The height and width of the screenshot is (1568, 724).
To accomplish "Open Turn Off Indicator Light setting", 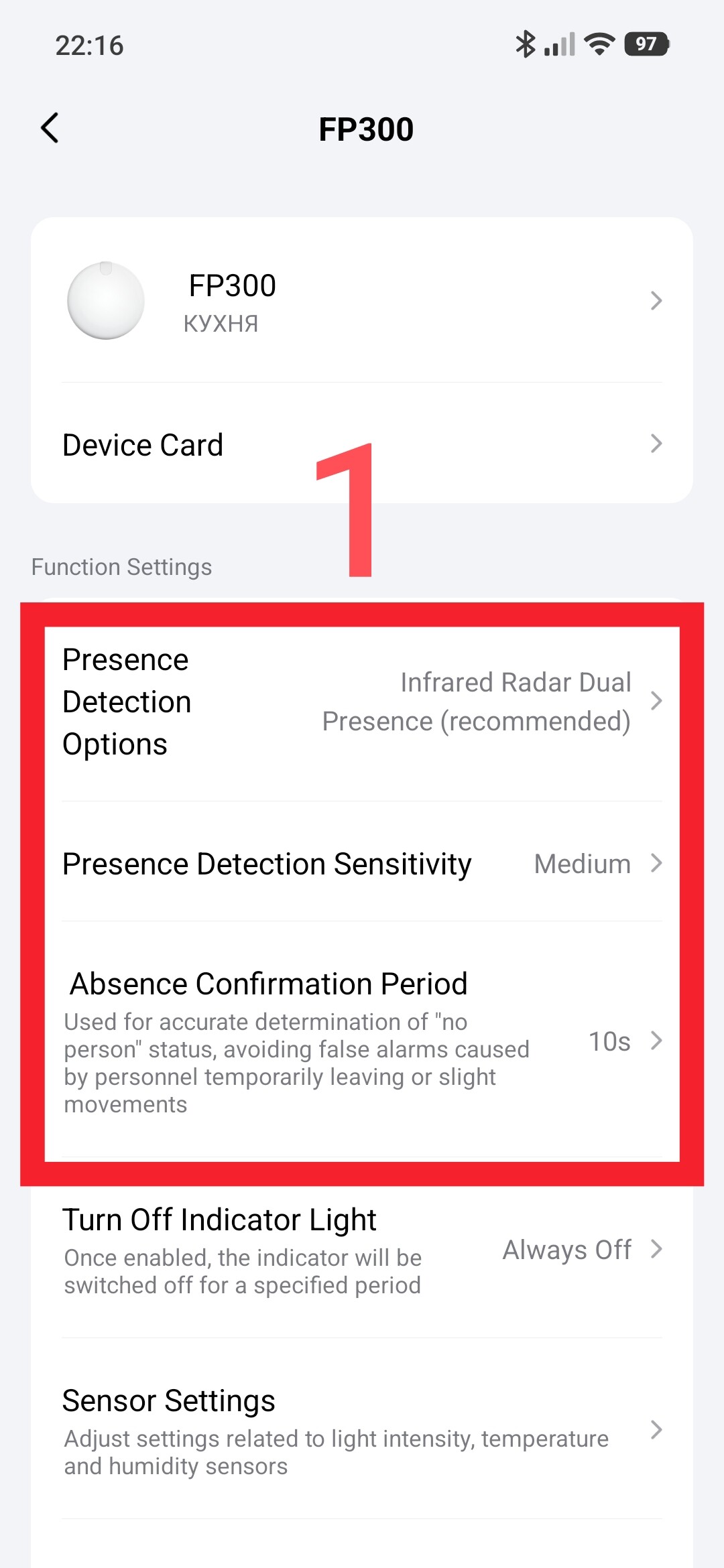I will coord(362,1250).
